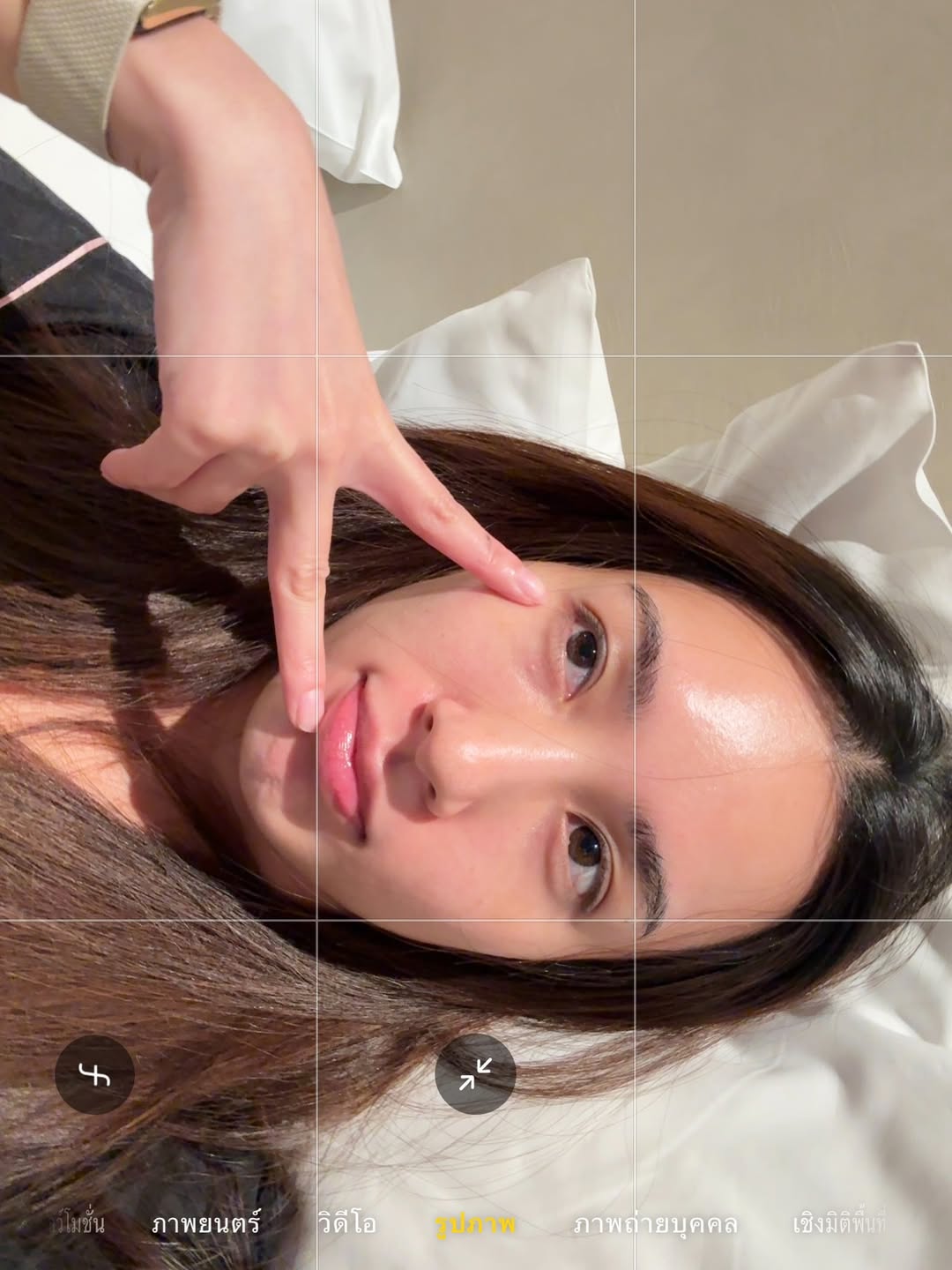952x1270 pixels.
Task: Tap the field-of-view zoom arrows button
Action: (475, 1073)
